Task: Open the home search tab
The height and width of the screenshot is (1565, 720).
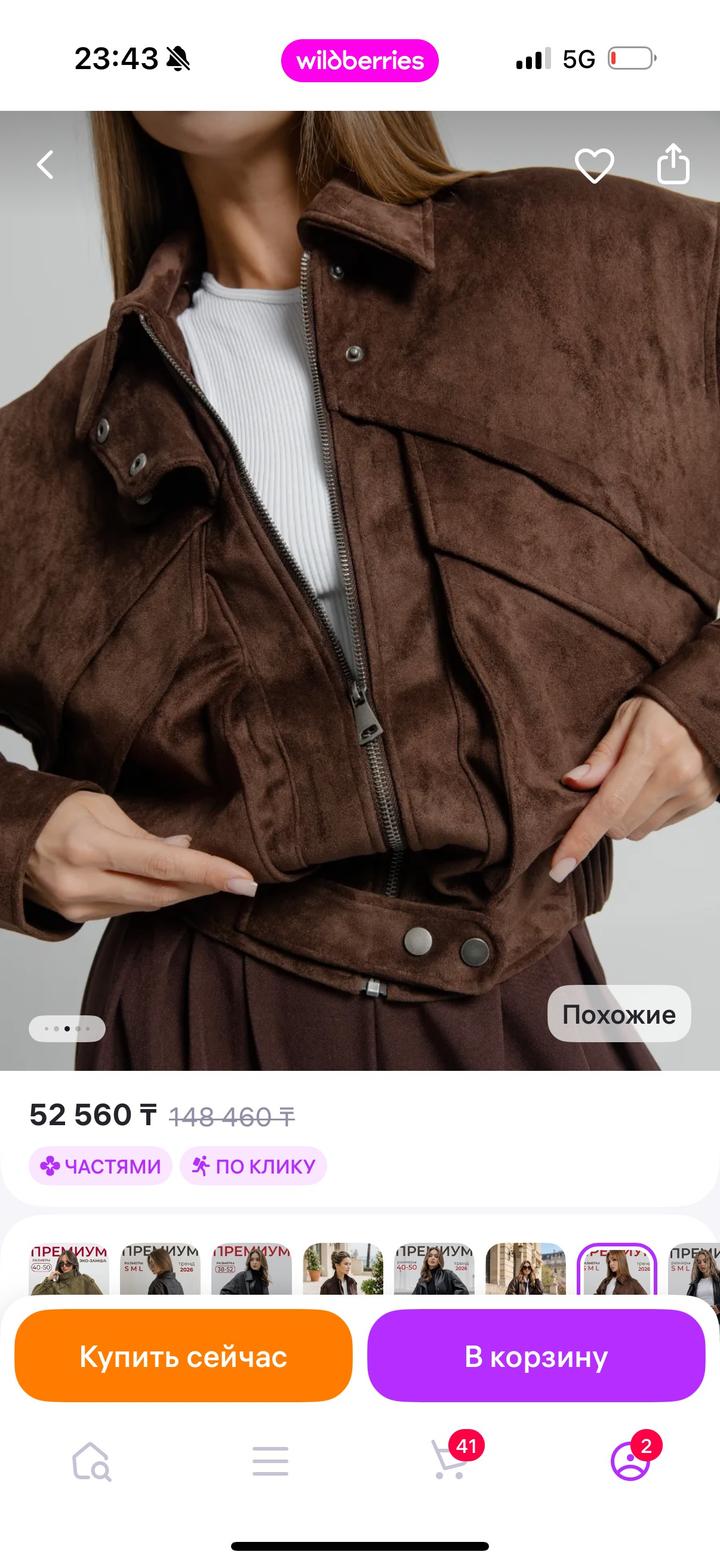Action: 91,1461
